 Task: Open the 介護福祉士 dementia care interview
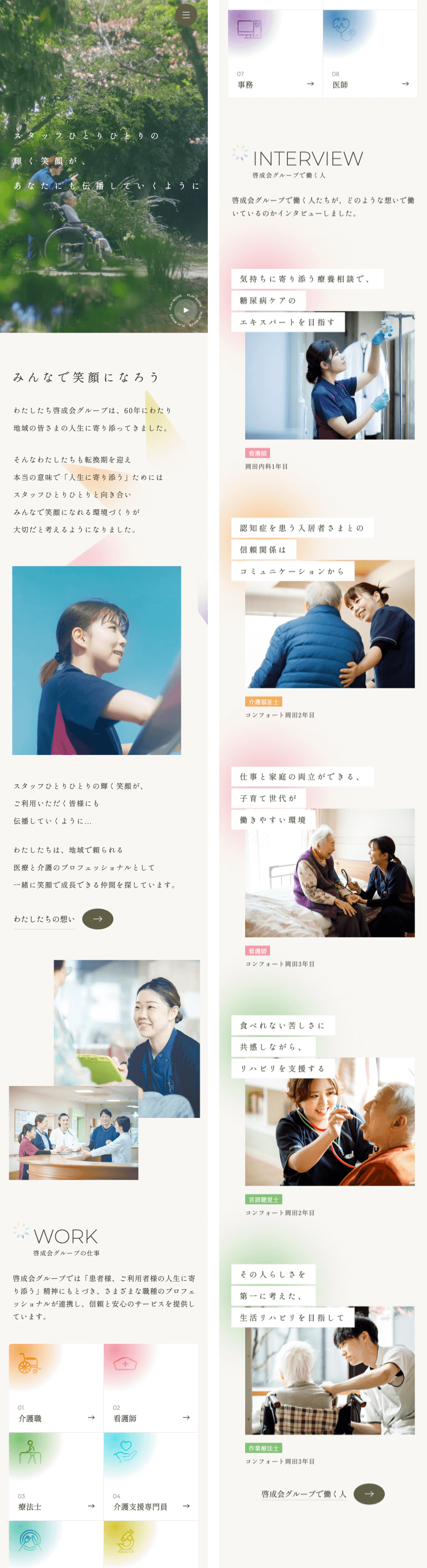point(329,624)
